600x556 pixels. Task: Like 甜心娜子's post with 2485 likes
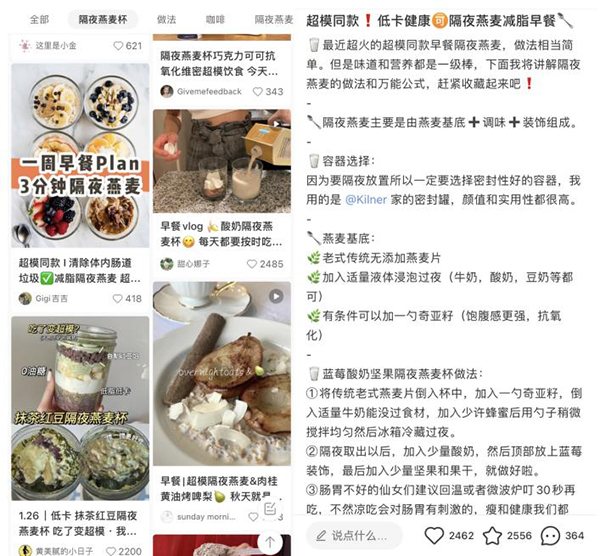[x=252, y=264]
